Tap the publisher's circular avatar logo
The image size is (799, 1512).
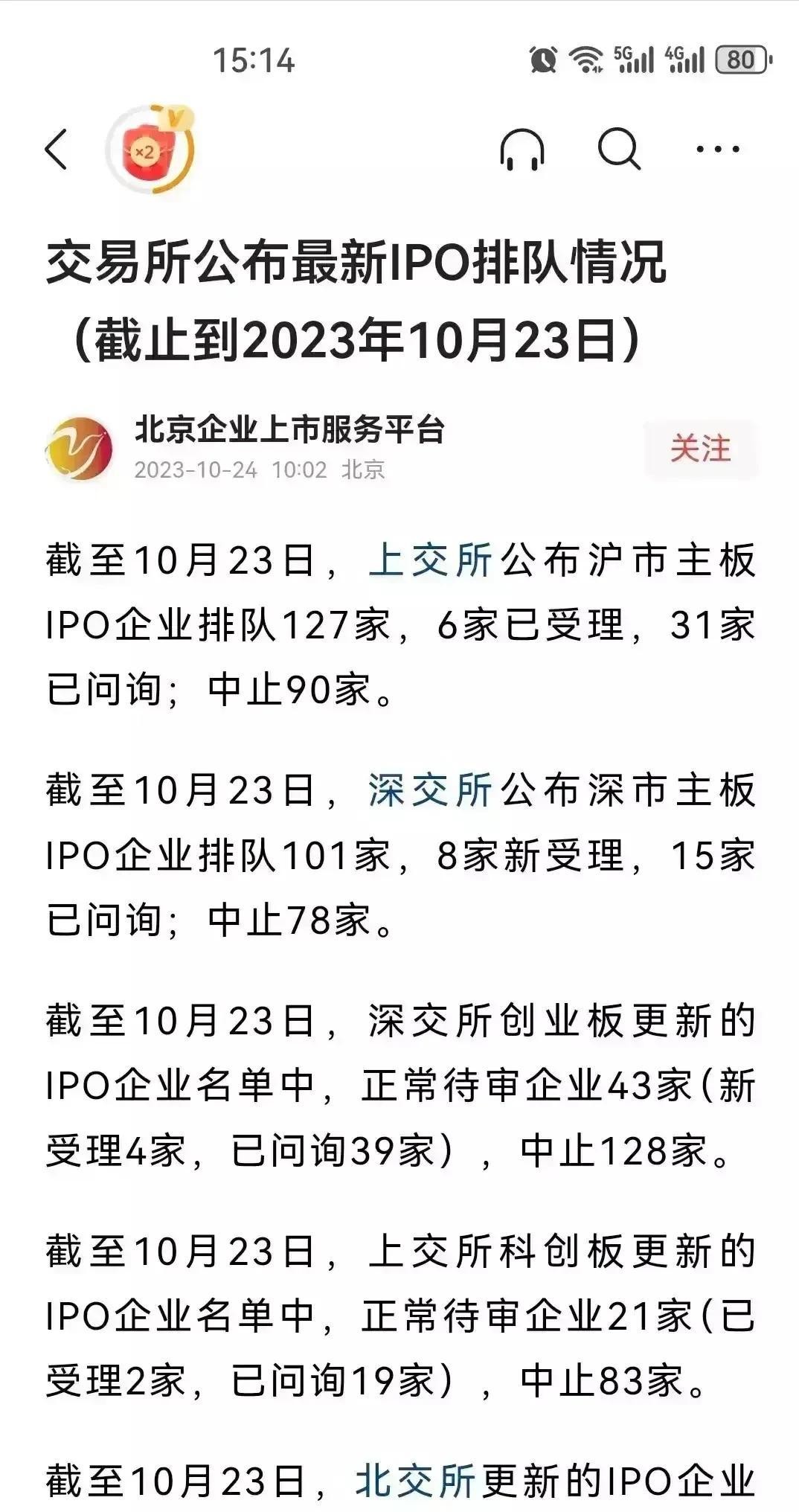[81, 447]
